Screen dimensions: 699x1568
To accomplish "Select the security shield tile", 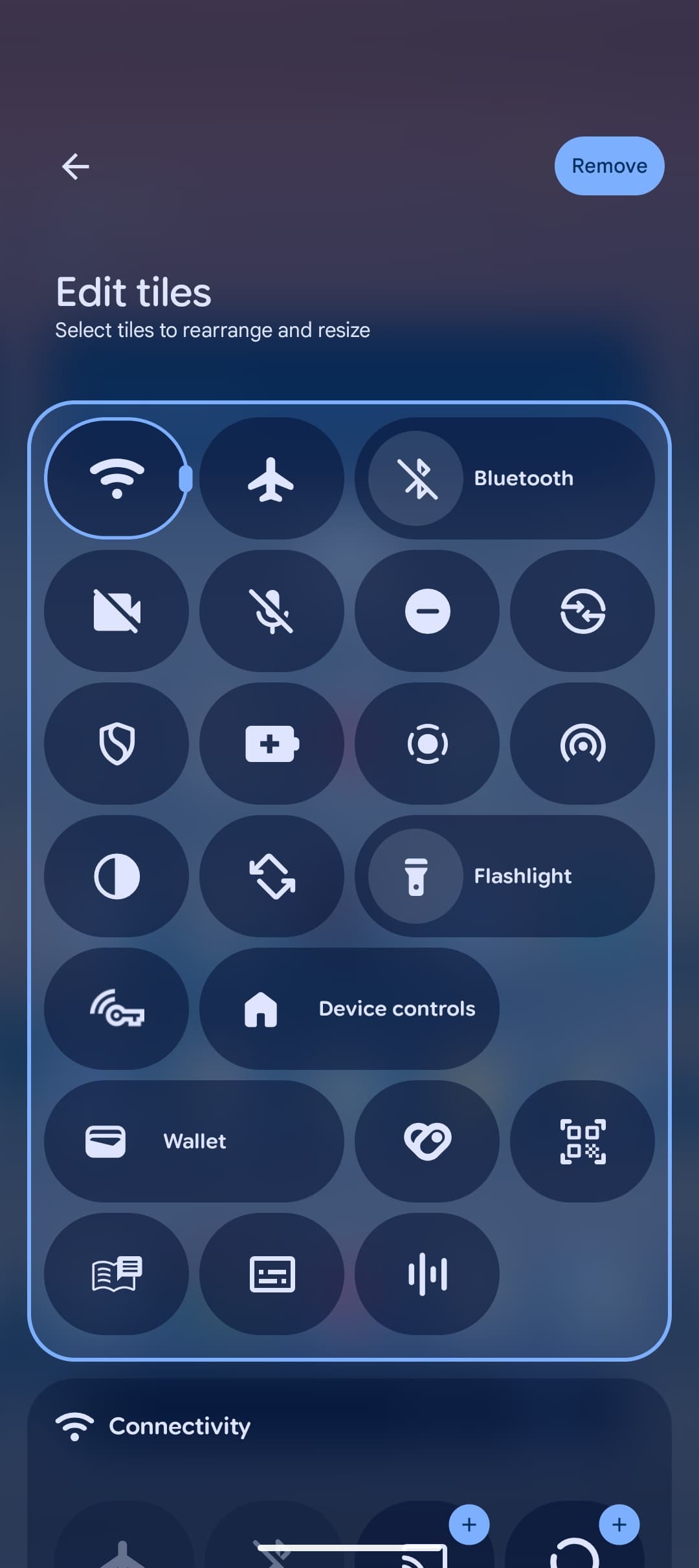I will pyautogui.click(x=116, y=744).
